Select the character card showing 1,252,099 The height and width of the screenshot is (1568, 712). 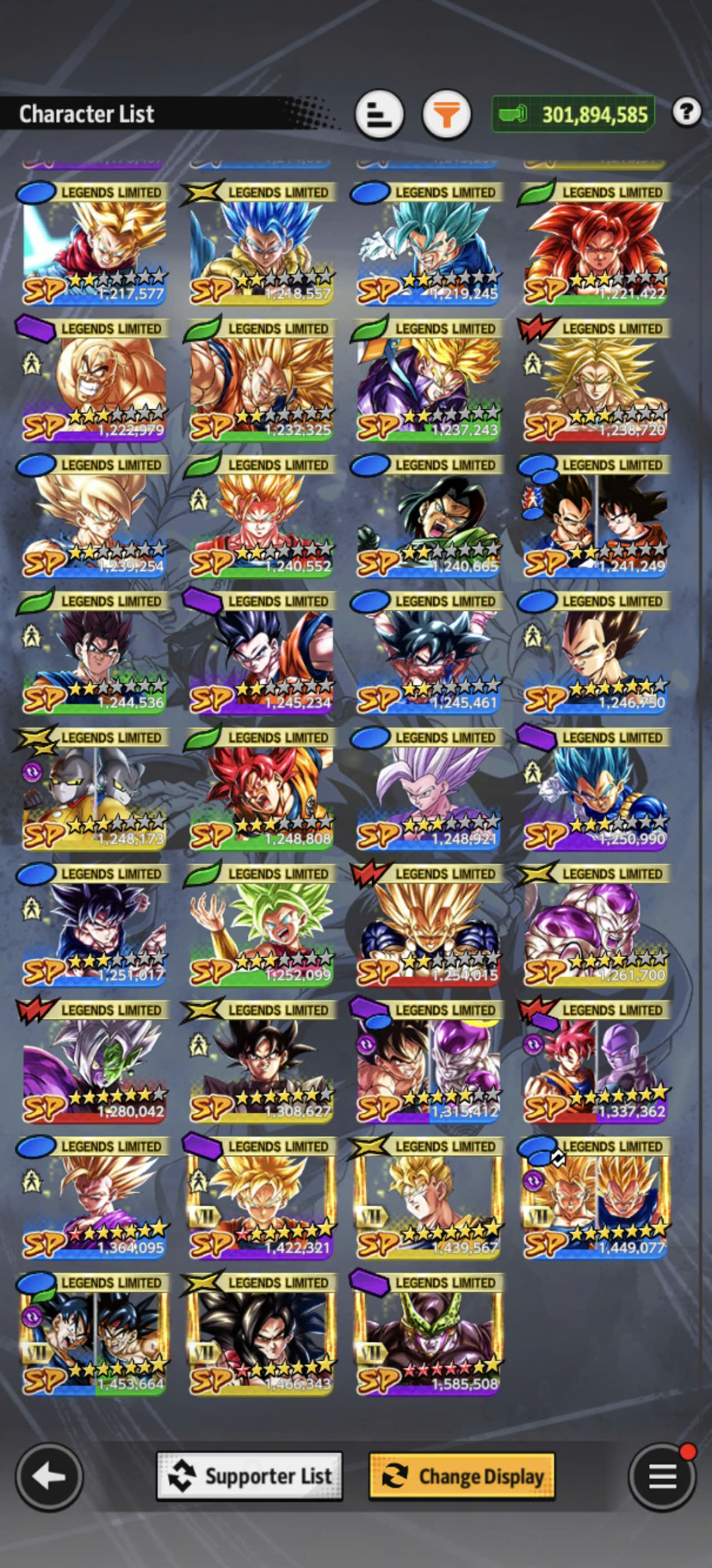pyautogui.click(x=261, y=925)
